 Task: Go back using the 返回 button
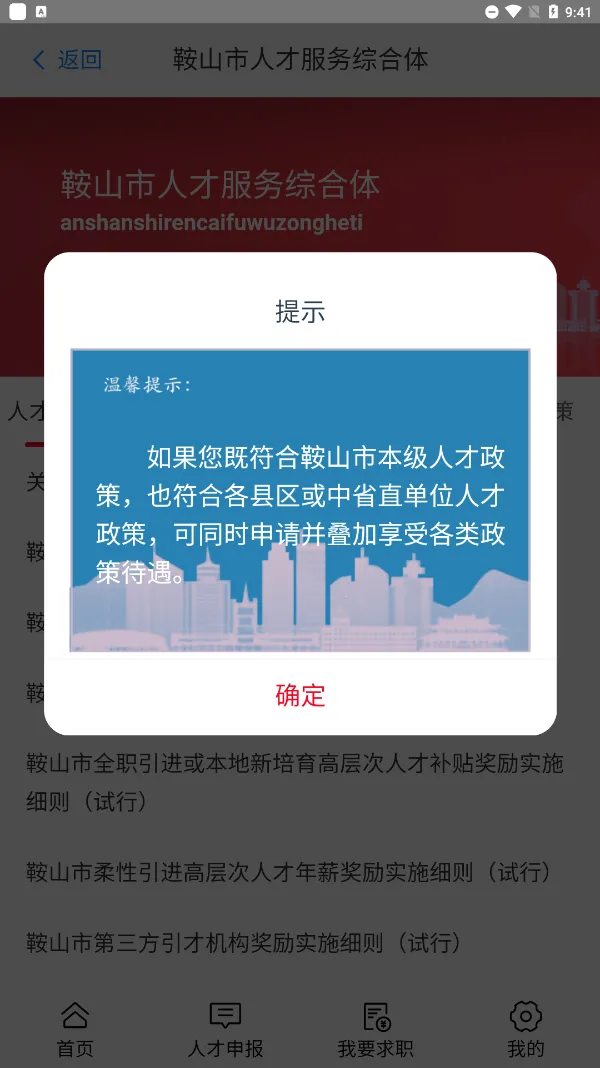(x=67, y=60)
